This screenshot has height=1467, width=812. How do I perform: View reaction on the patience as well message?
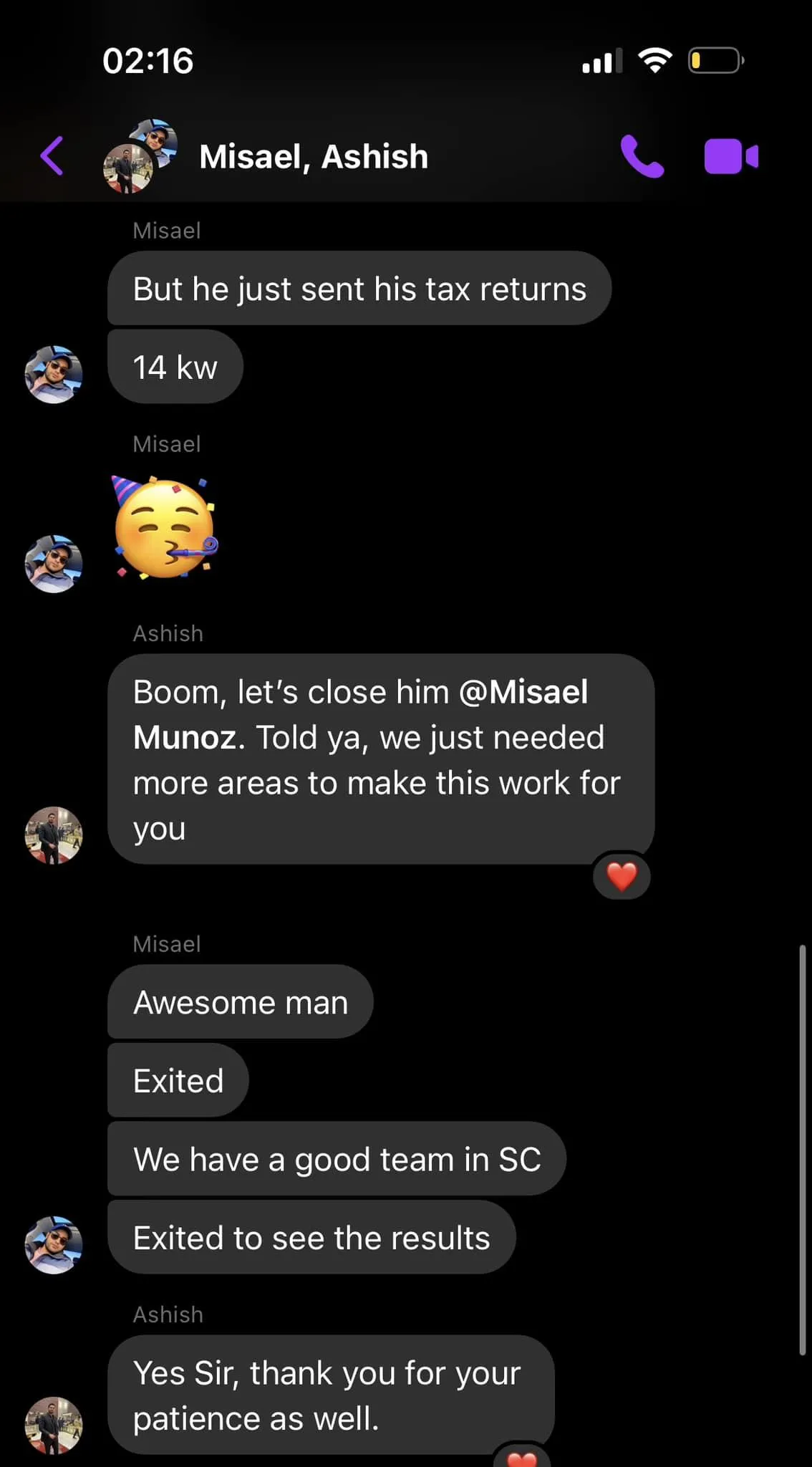point(521,1457)
